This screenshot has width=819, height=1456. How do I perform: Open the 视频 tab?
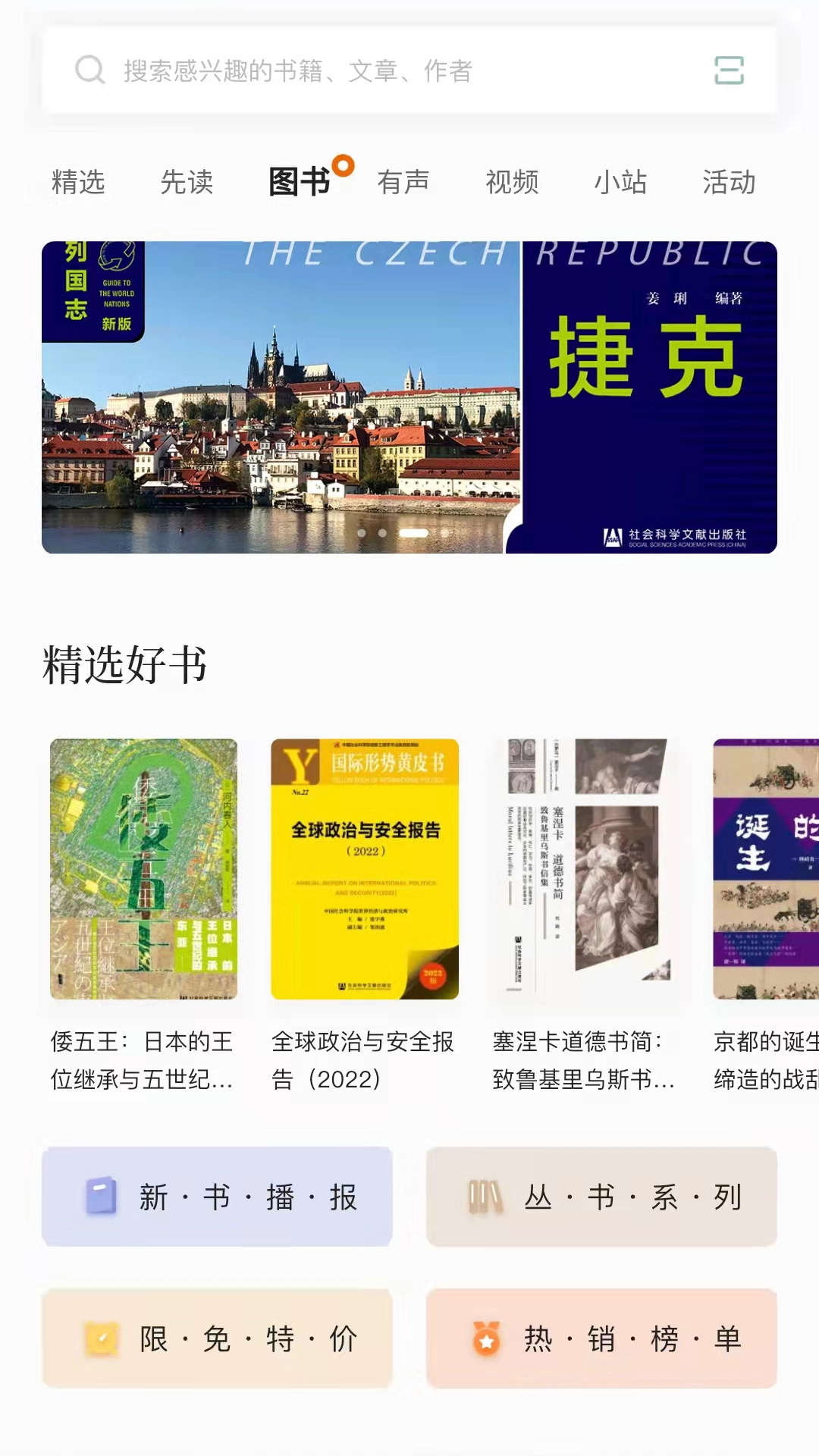tap(513, 182)
